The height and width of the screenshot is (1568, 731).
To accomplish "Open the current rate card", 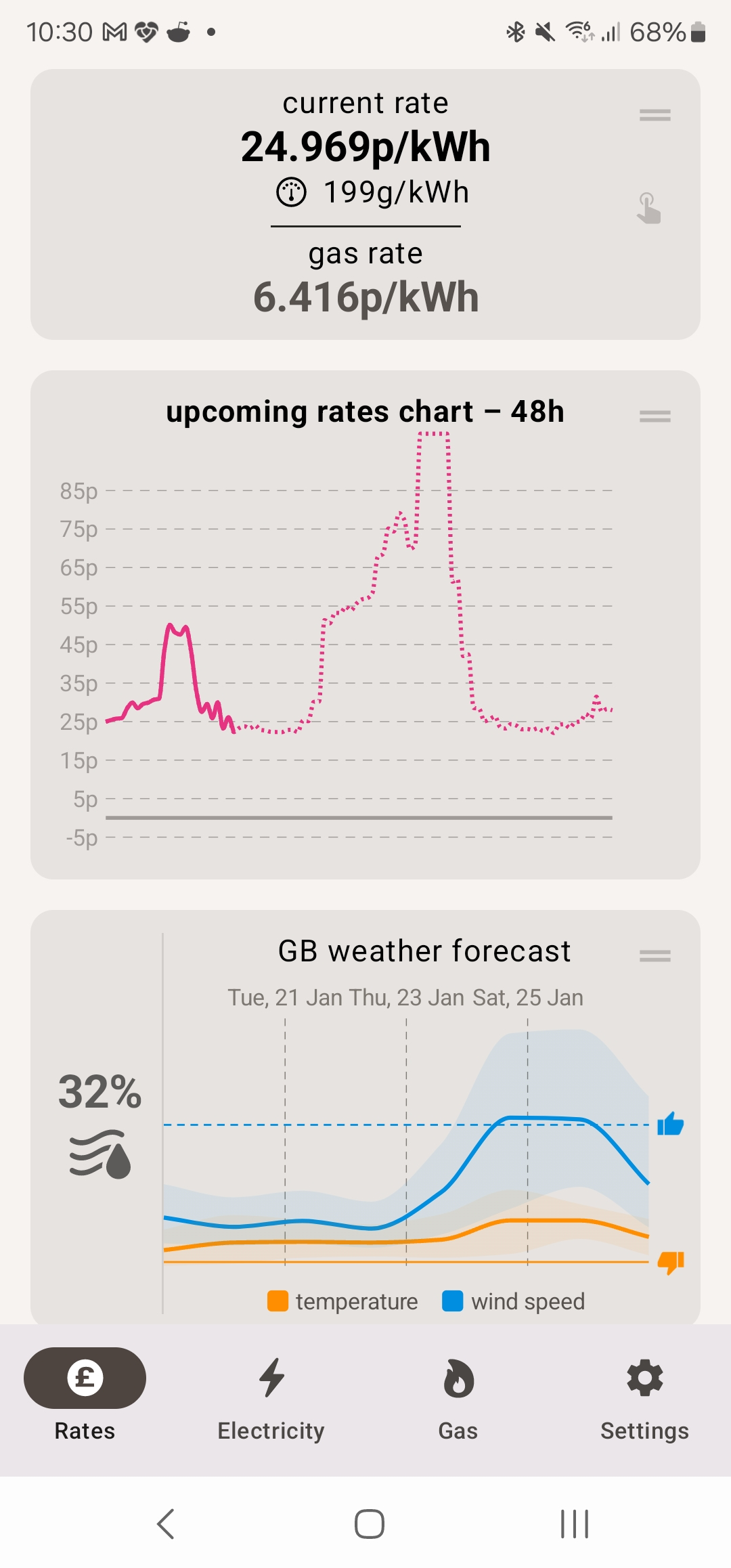I will (365, 204).
